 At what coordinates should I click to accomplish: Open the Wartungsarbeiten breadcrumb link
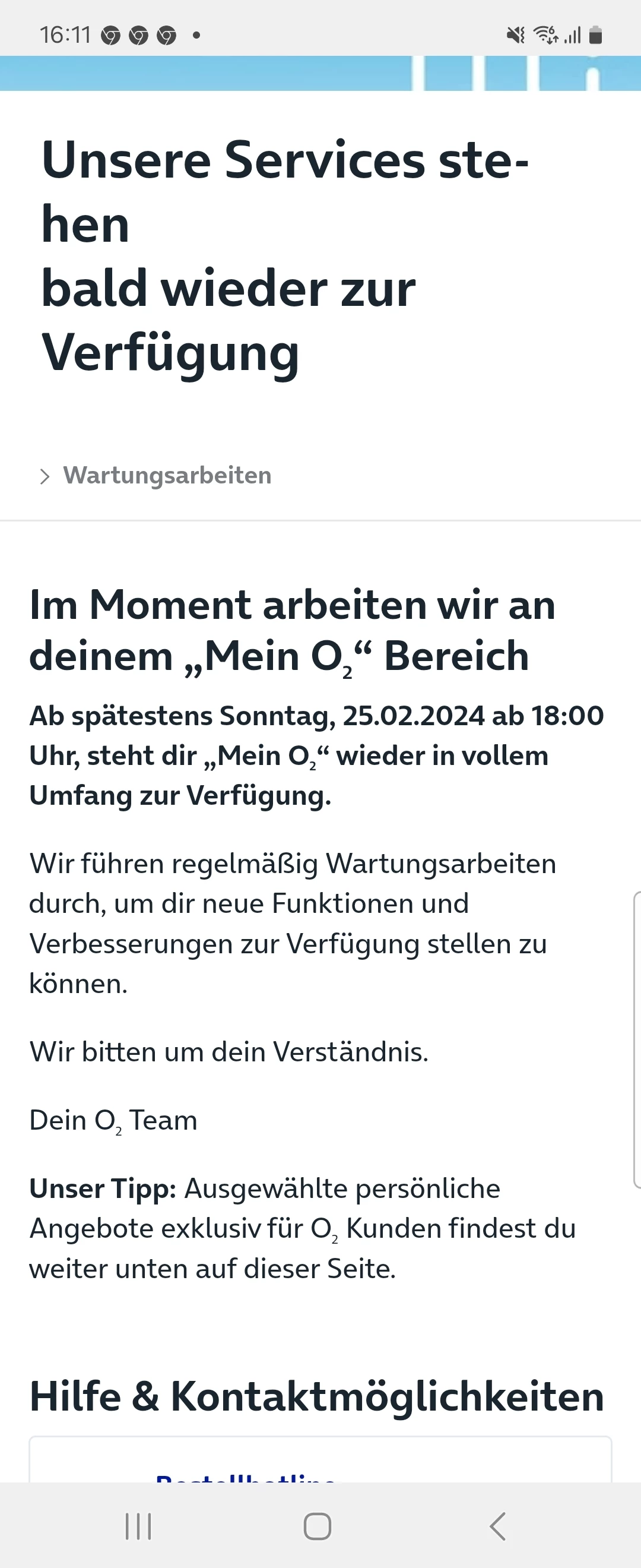pyautogui.click(x=167, y=475)
